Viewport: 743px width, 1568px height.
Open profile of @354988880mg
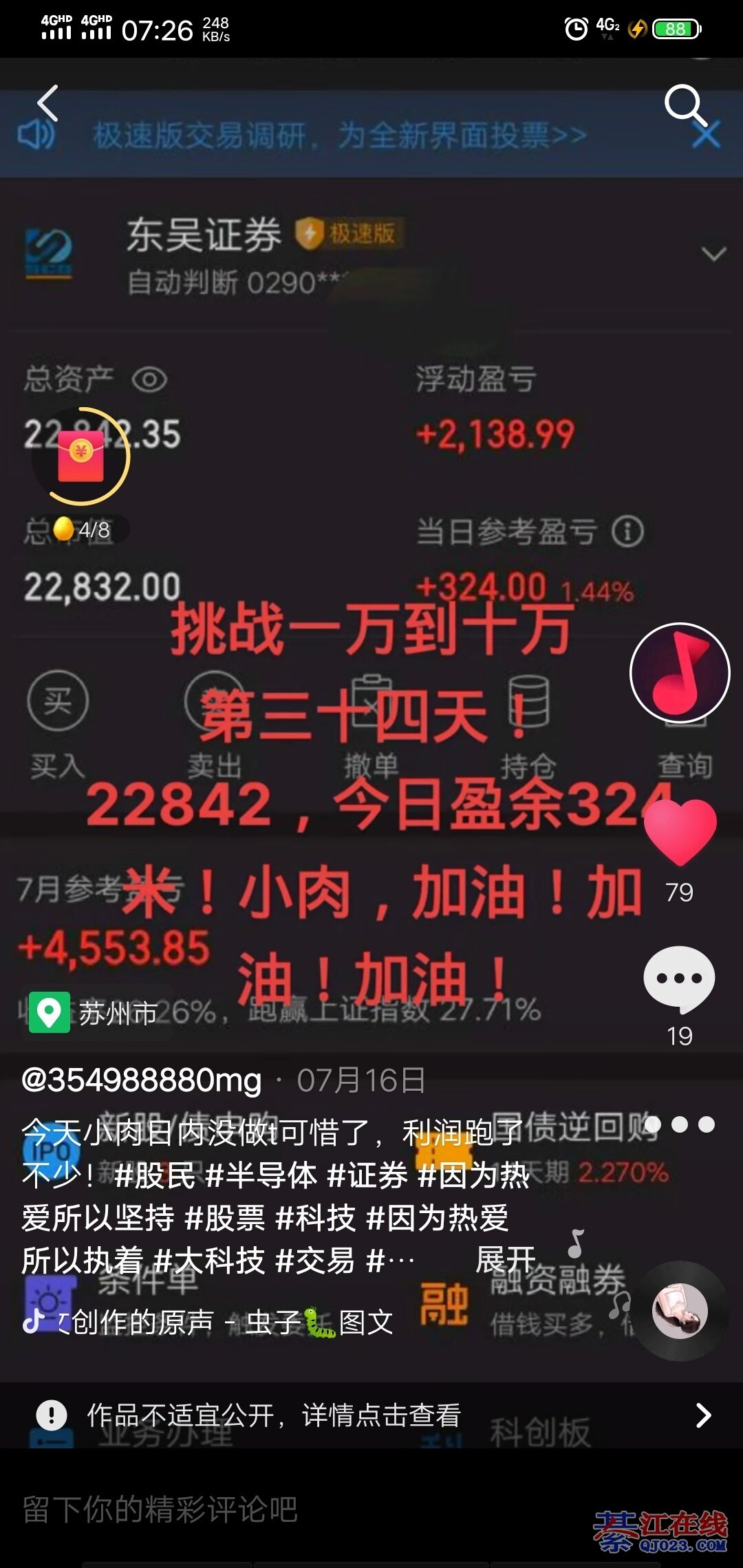142,1080
